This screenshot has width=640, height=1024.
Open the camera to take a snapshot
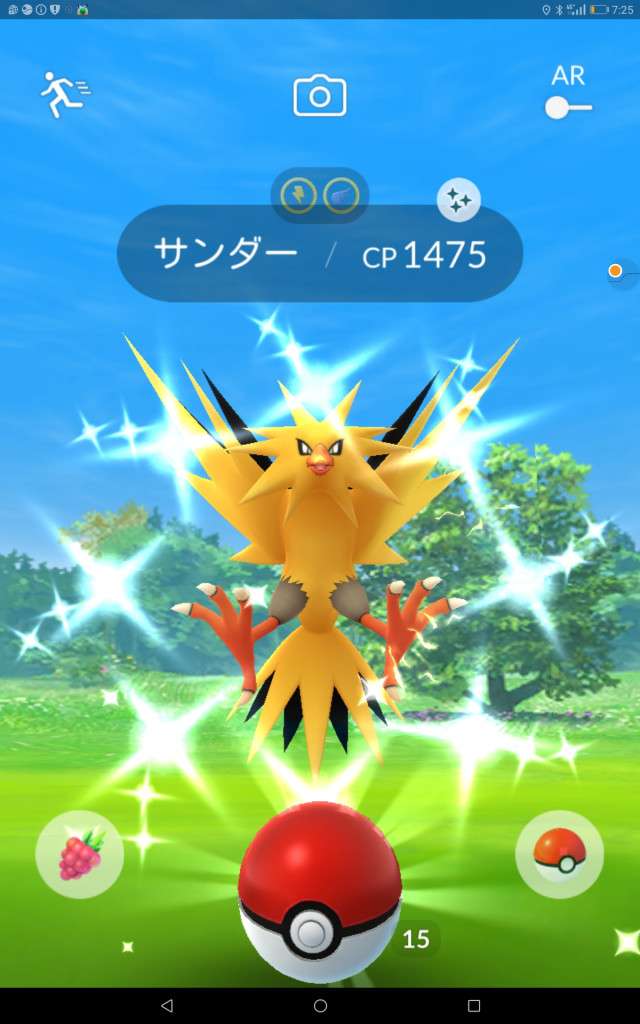[x=319, y=97]
